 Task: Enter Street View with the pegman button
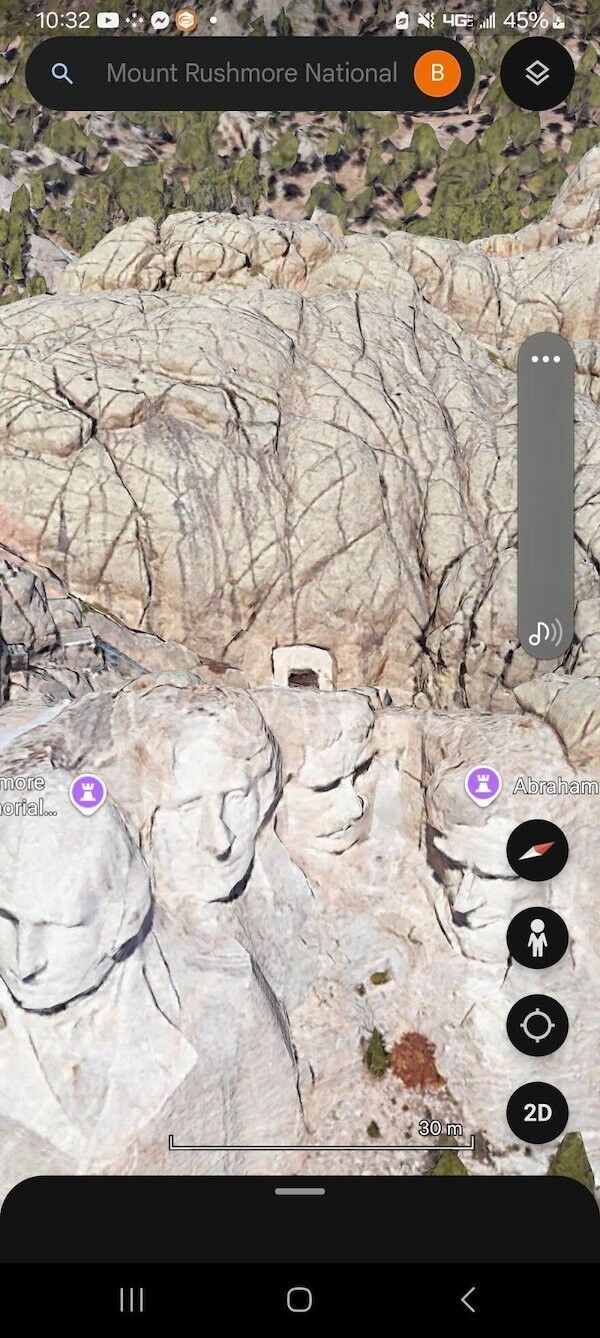click(x=537, y=938)
